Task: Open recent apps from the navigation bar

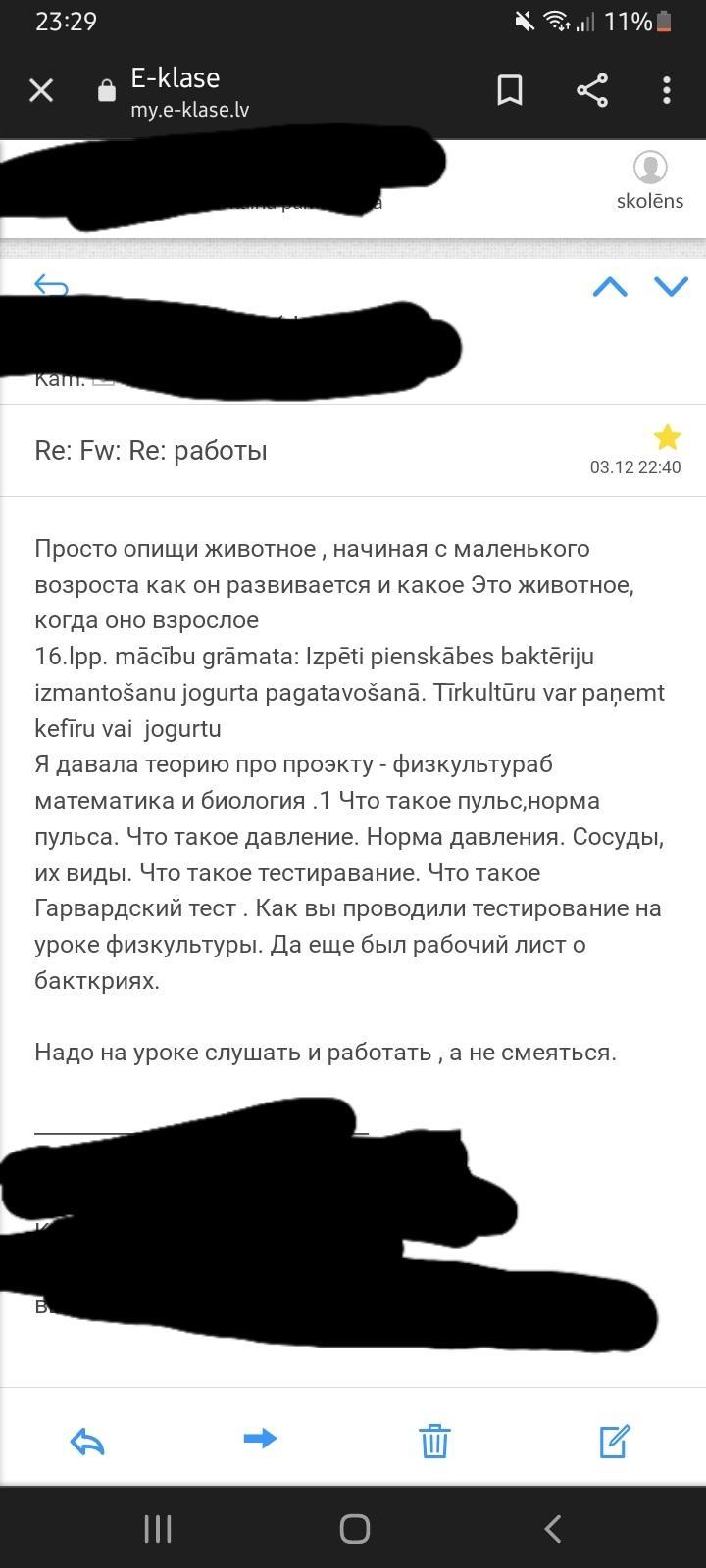Action: point(158,1528)
